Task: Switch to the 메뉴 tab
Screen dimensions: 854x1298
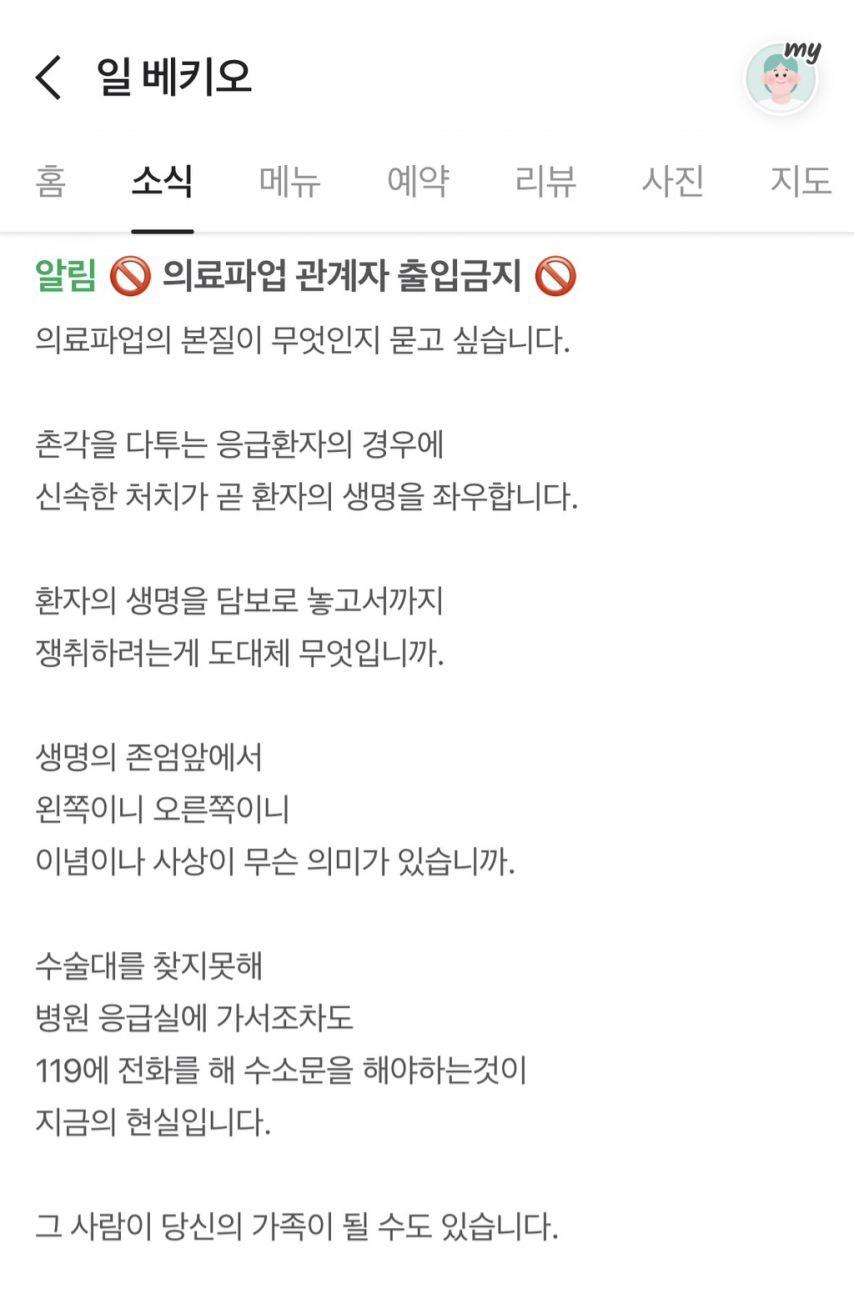Action: (290, 182)
